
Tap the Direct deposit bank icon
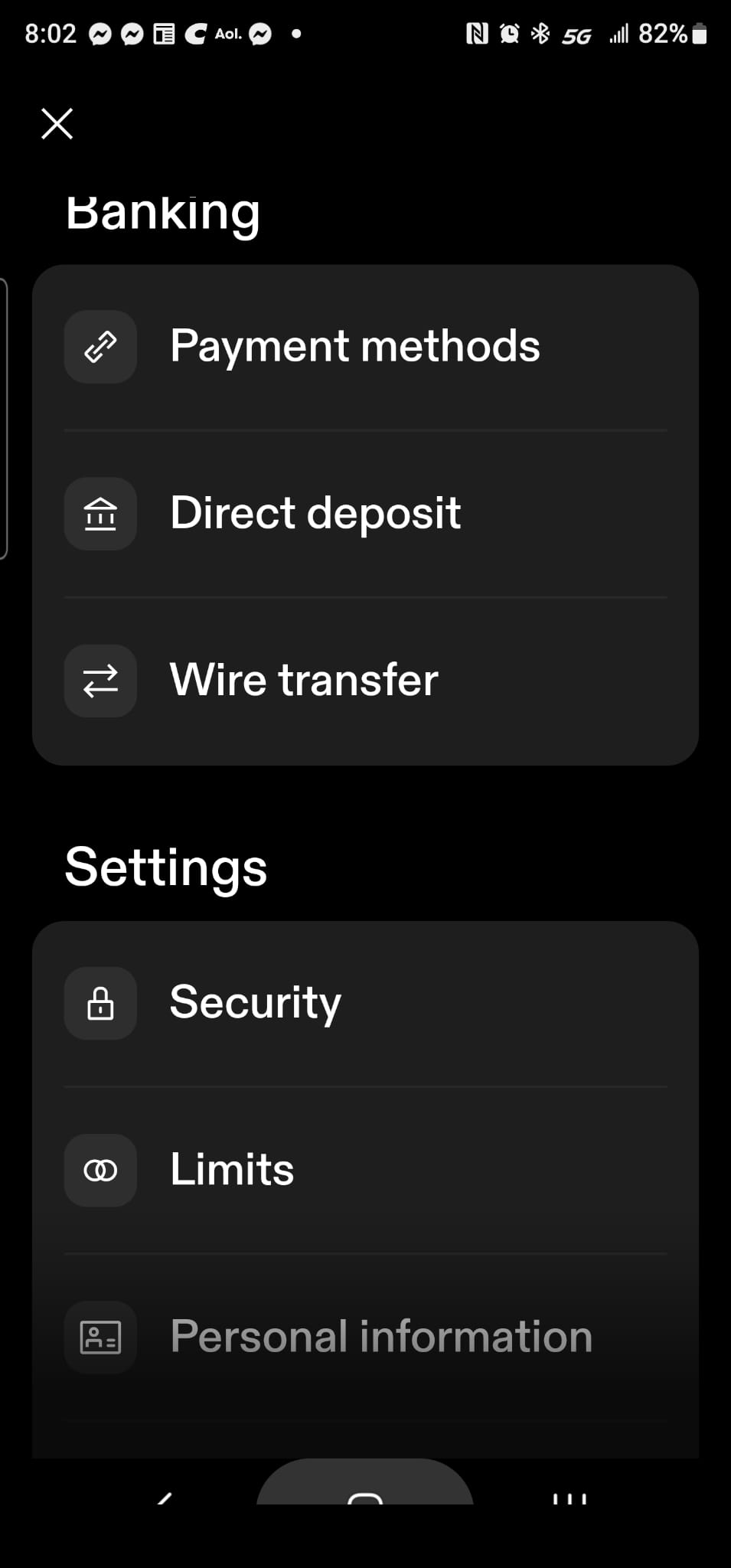pos(100,514)
